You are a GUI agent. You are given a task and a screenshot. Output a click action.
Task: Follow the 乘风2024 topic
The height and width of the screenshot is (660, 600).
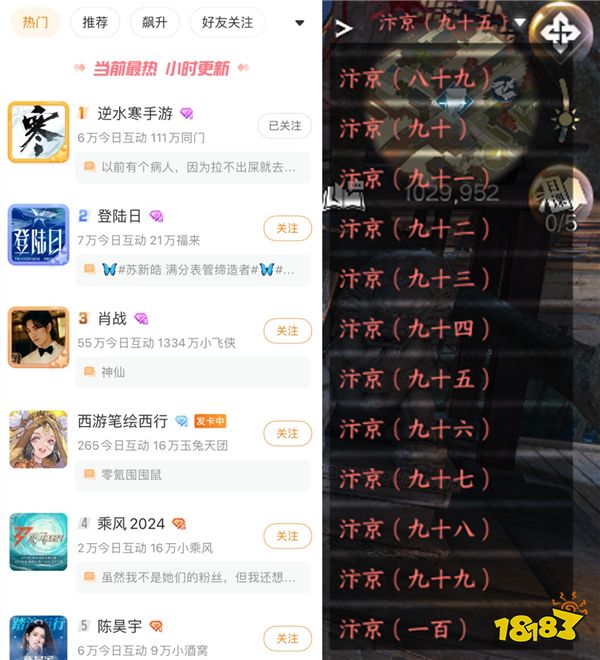(x=287, y=536)
